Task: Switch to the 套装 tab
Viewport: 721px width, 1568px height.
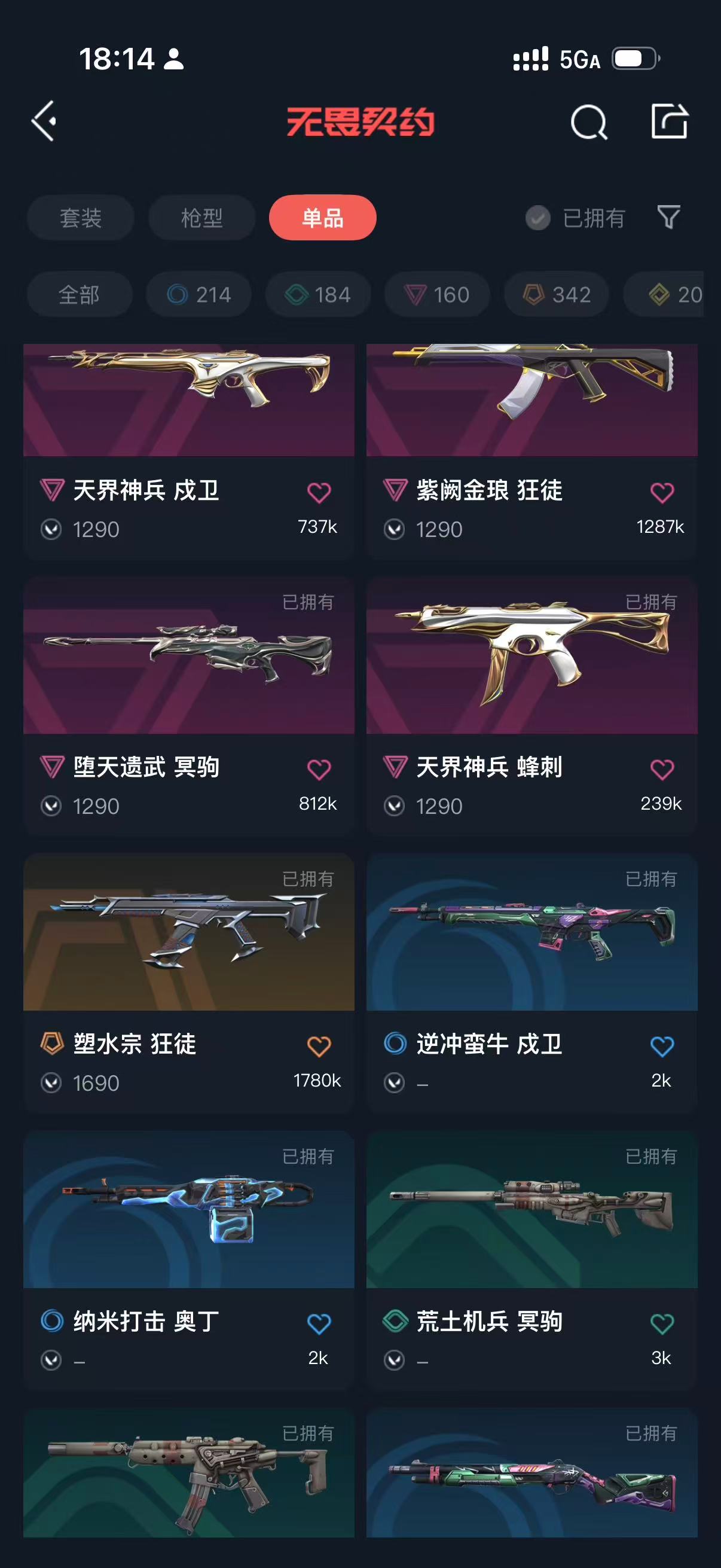Action: tap(80, 218)
